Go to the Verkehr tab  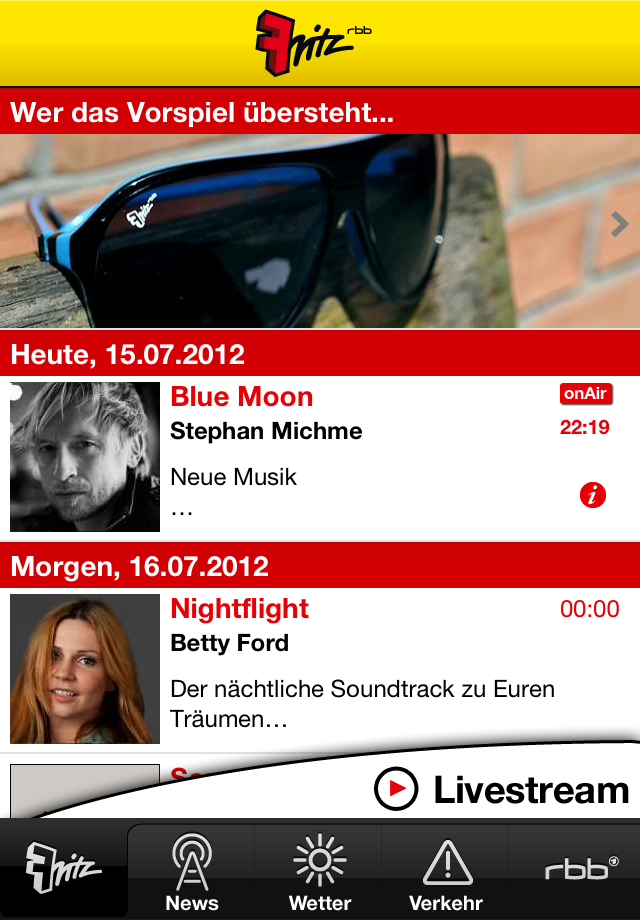446,872
